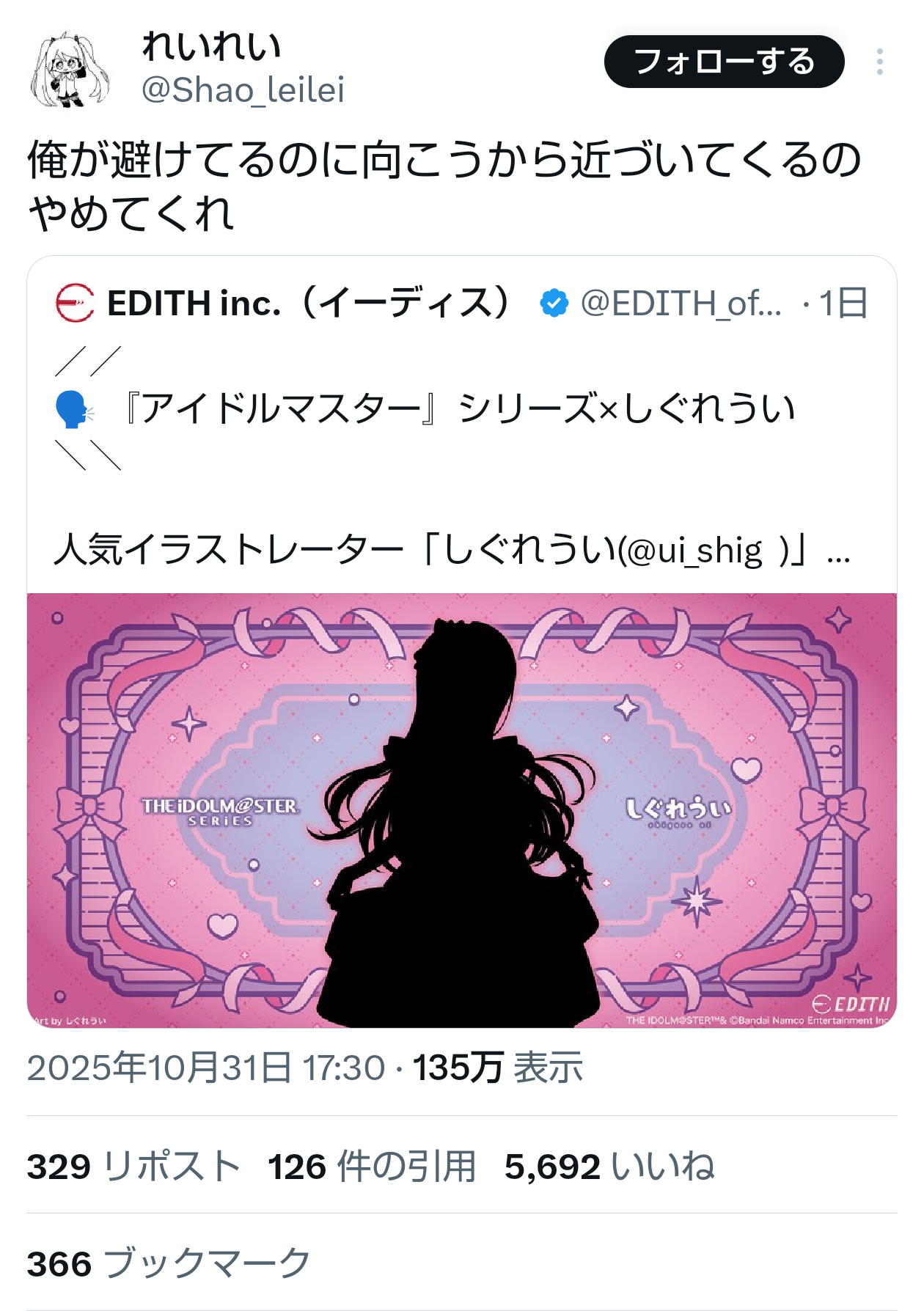924x1311 pixels.
Task: Open the three-dot overflow menu
Action: (879, 62)
